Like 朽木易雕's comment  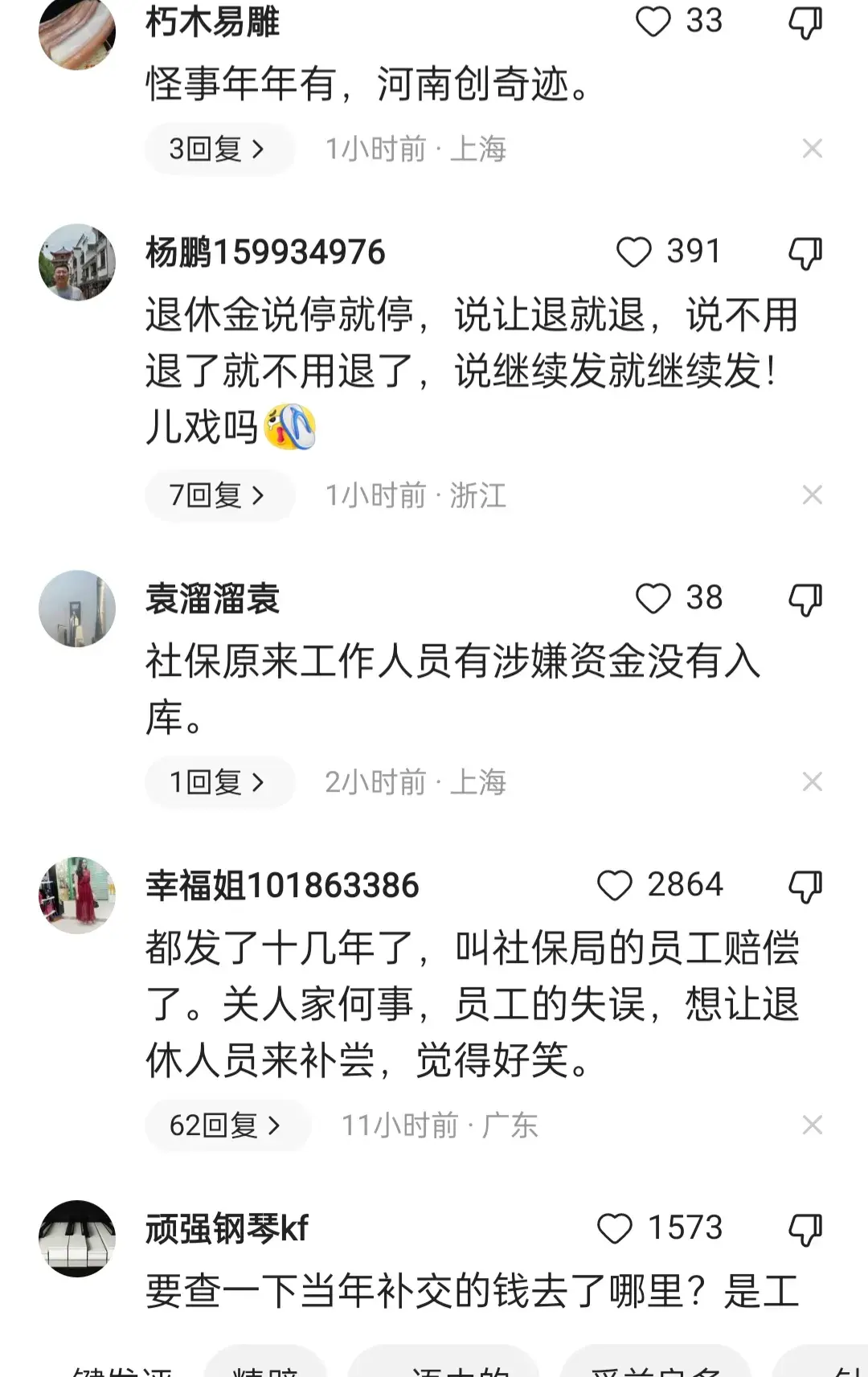click(653, 22)
